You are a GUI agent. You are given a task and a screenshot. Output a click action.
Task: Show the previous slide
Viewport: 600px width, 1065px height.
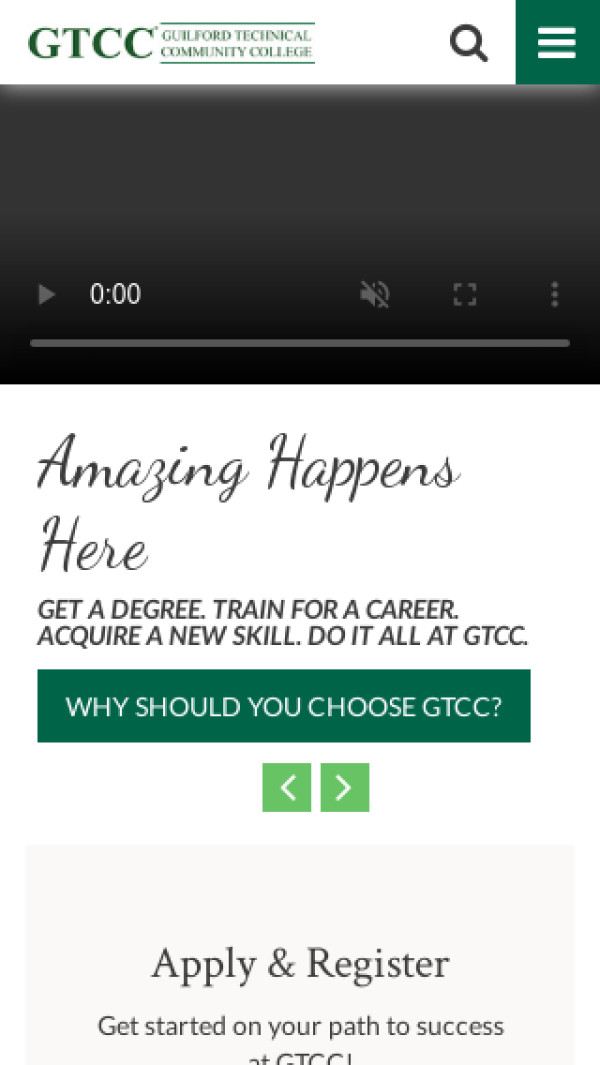pyautogui.click(x=287, y=788)
